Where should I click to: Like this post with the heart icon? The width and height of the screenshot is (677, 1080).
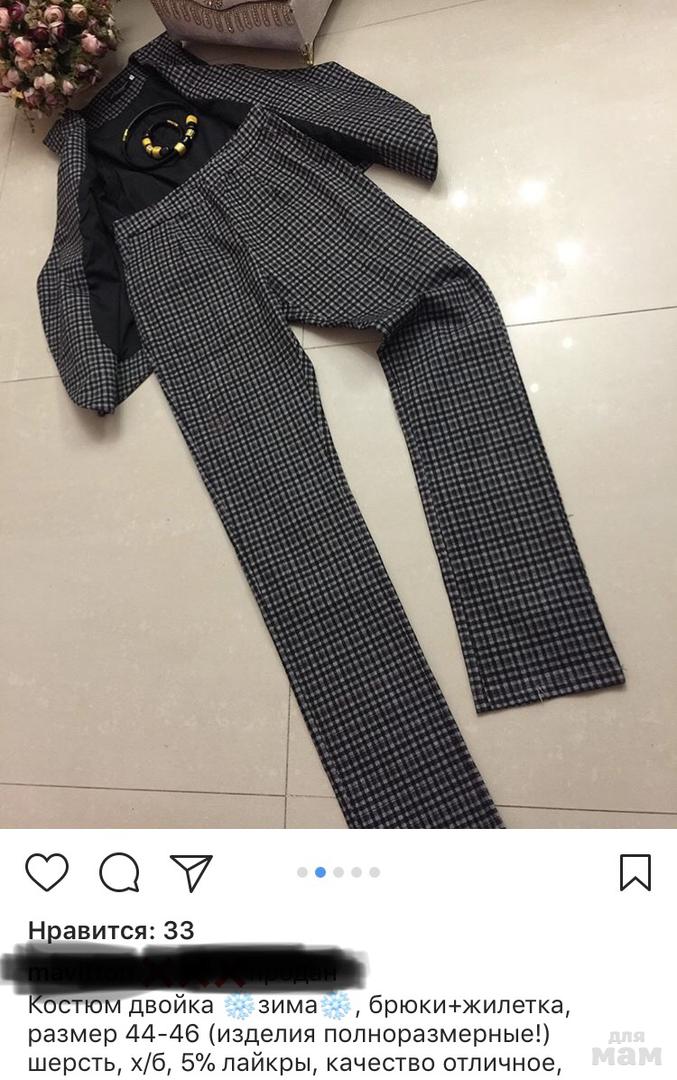click(46, 872)
